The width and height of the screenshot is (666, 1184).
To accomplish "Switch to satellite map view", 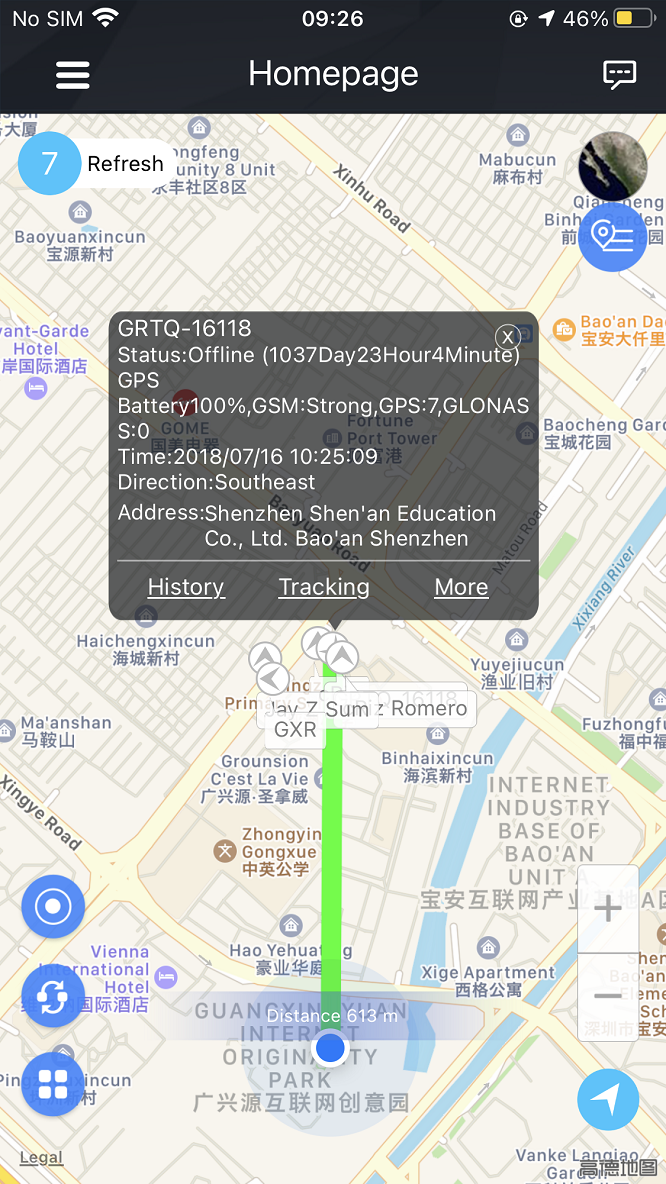I will pos(613,165).
